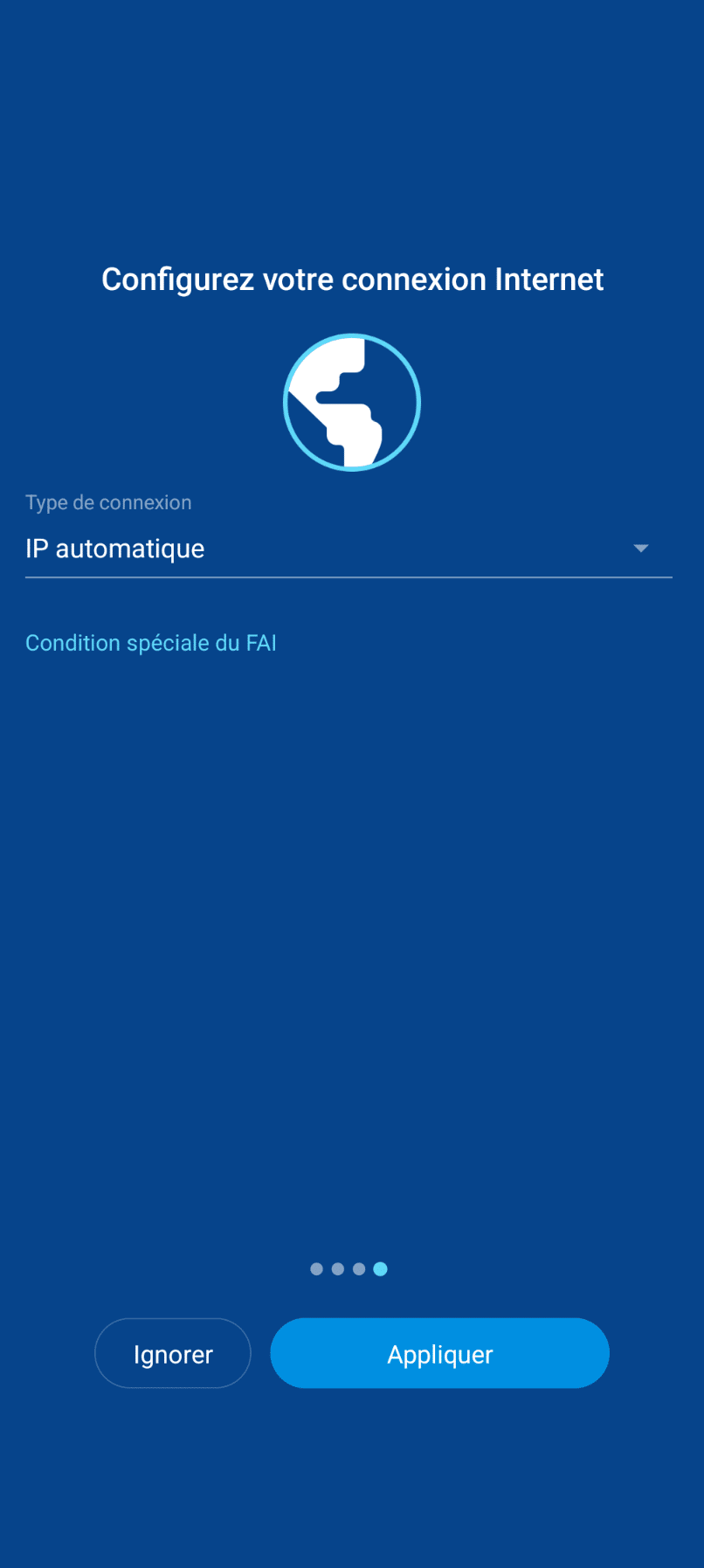Open Condition spéciale du FAI link
Image resolution: width=704 pixels, height=1568 pixels.
151,643
